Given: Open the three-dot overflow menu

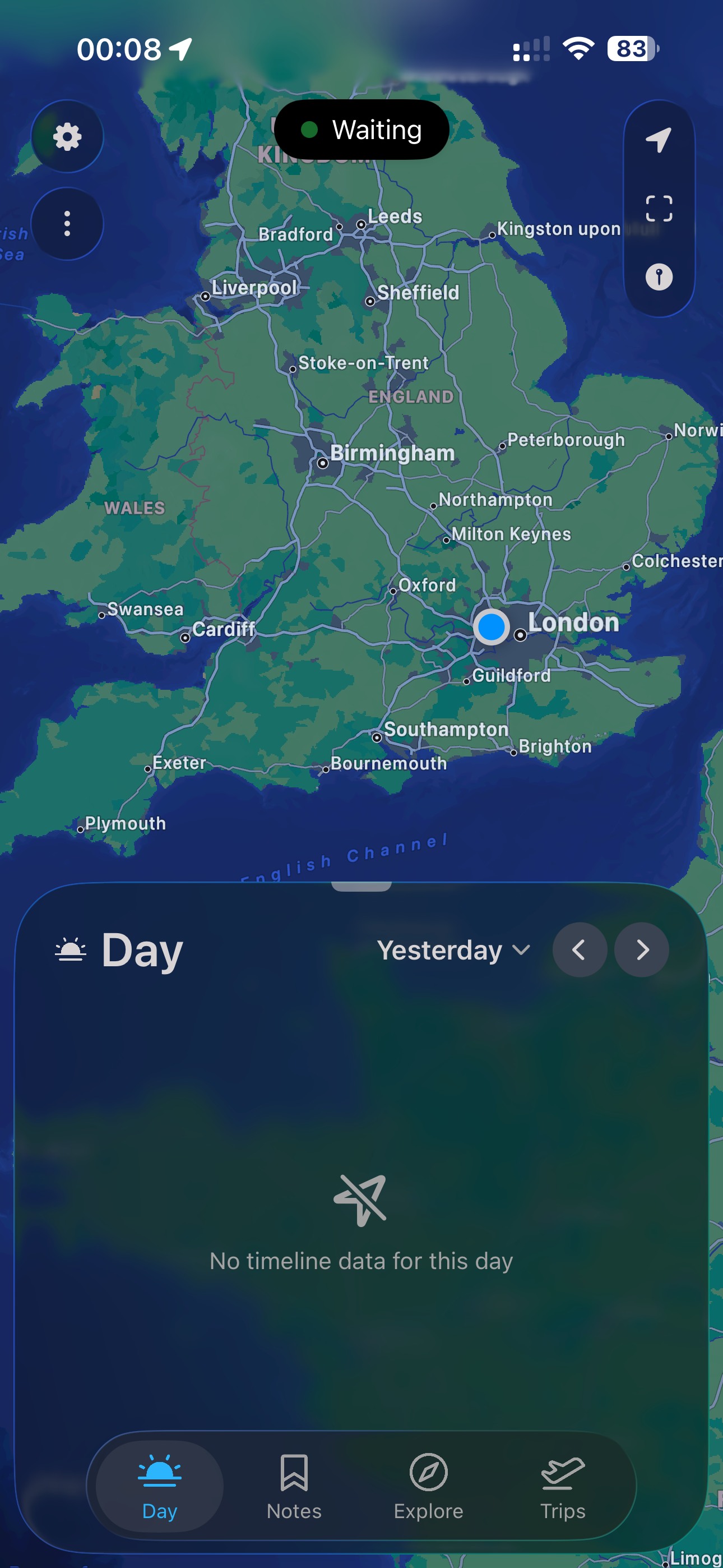Looking at the screenshot, I should (67, 224).
